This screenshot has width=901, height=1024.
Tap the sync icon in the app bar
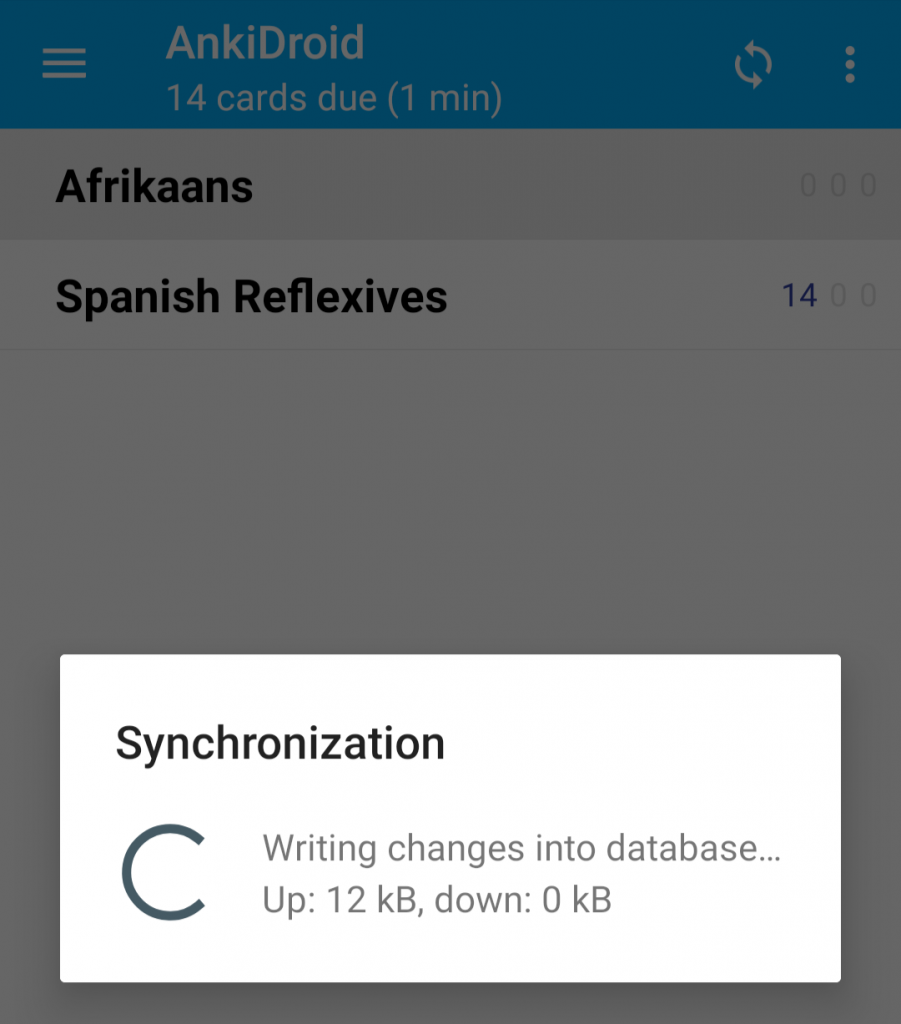pos(753,66)
